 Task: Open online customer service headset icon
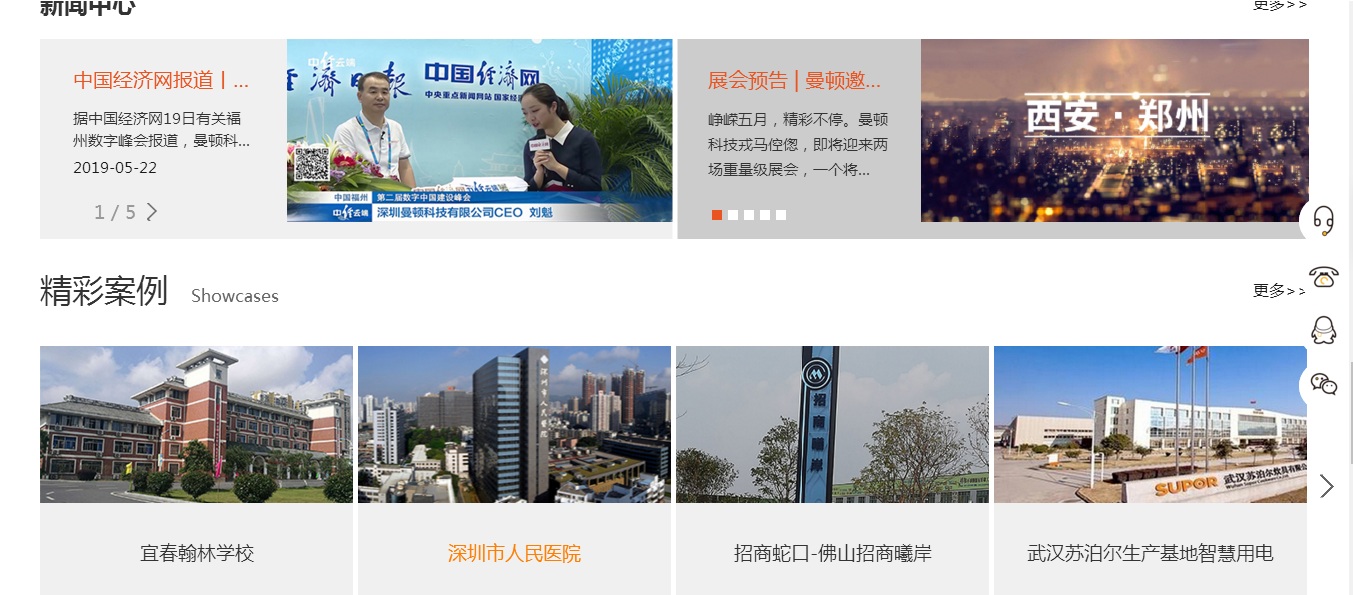coord(1324,220)
